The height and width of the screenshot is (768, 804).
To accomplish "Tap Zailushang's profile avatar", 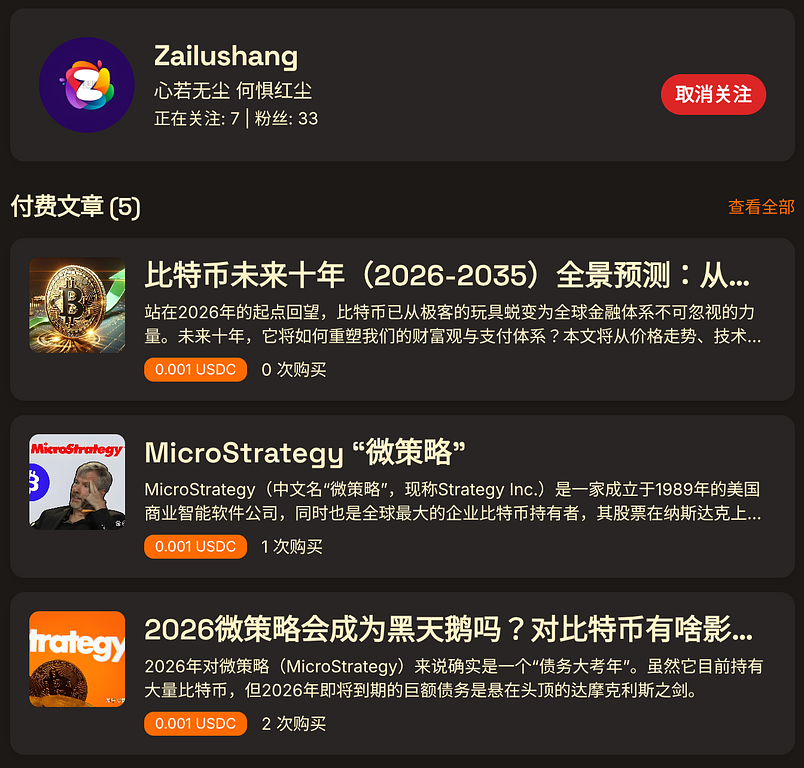I will 87,85.
